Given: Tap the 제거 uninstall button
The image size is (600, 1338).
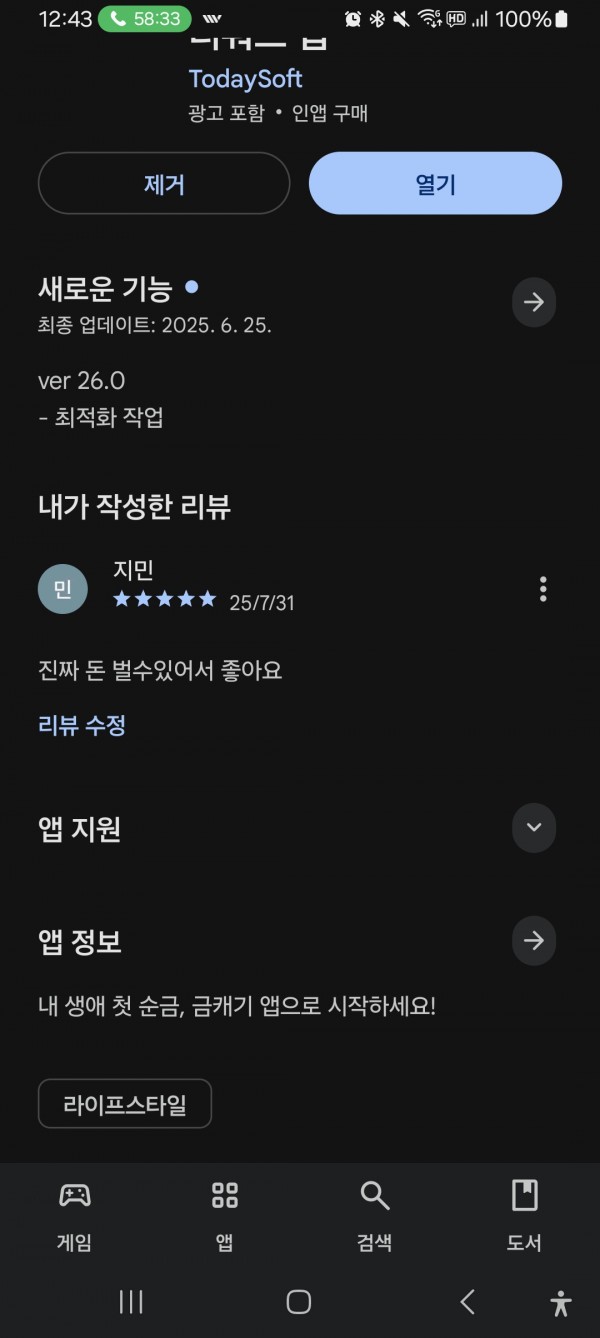Looking at the screenshot, I should click(164, 184).
